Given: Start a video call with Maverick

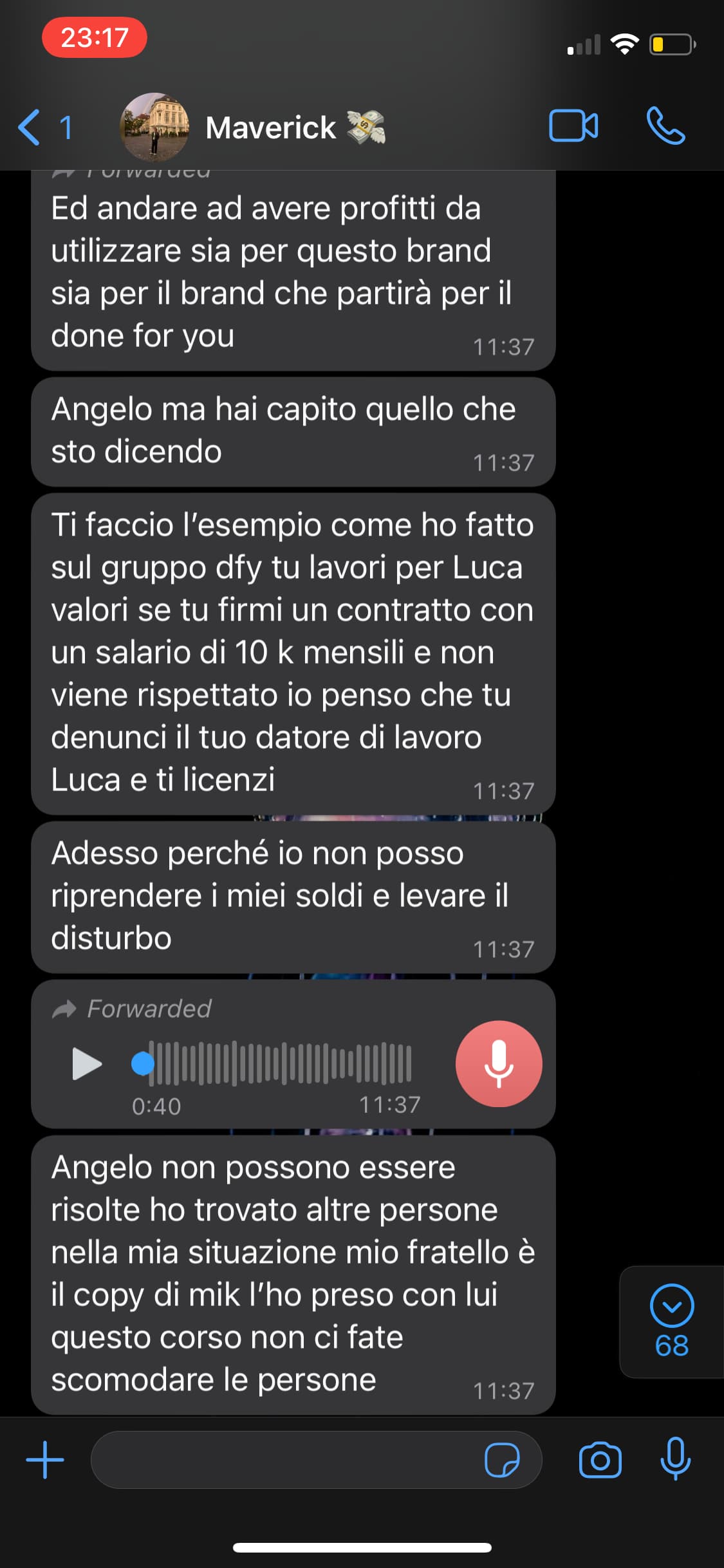Looking at the screenshot, I should 573,126.
